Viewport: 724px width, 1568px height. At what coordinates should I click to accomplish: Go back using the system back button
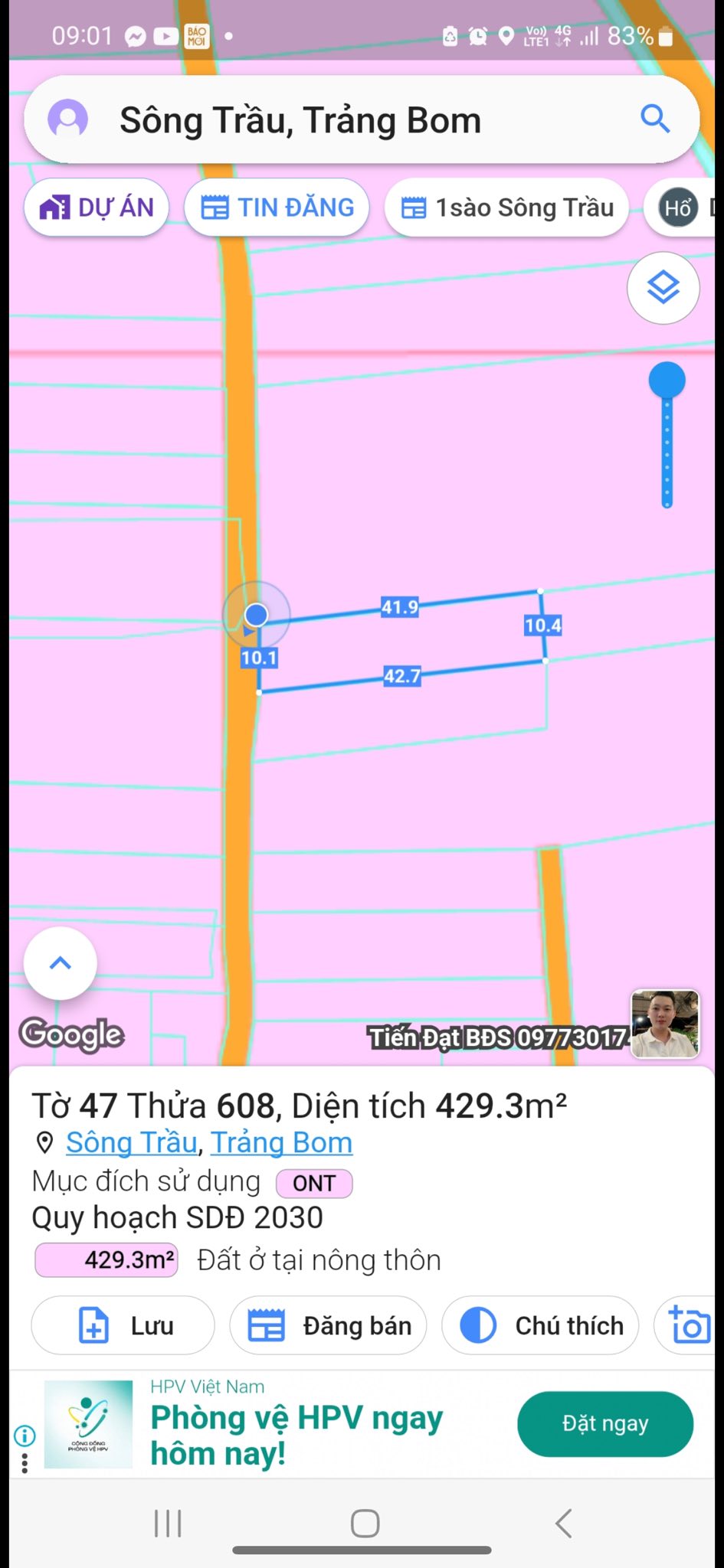(x=564, y=1524)
